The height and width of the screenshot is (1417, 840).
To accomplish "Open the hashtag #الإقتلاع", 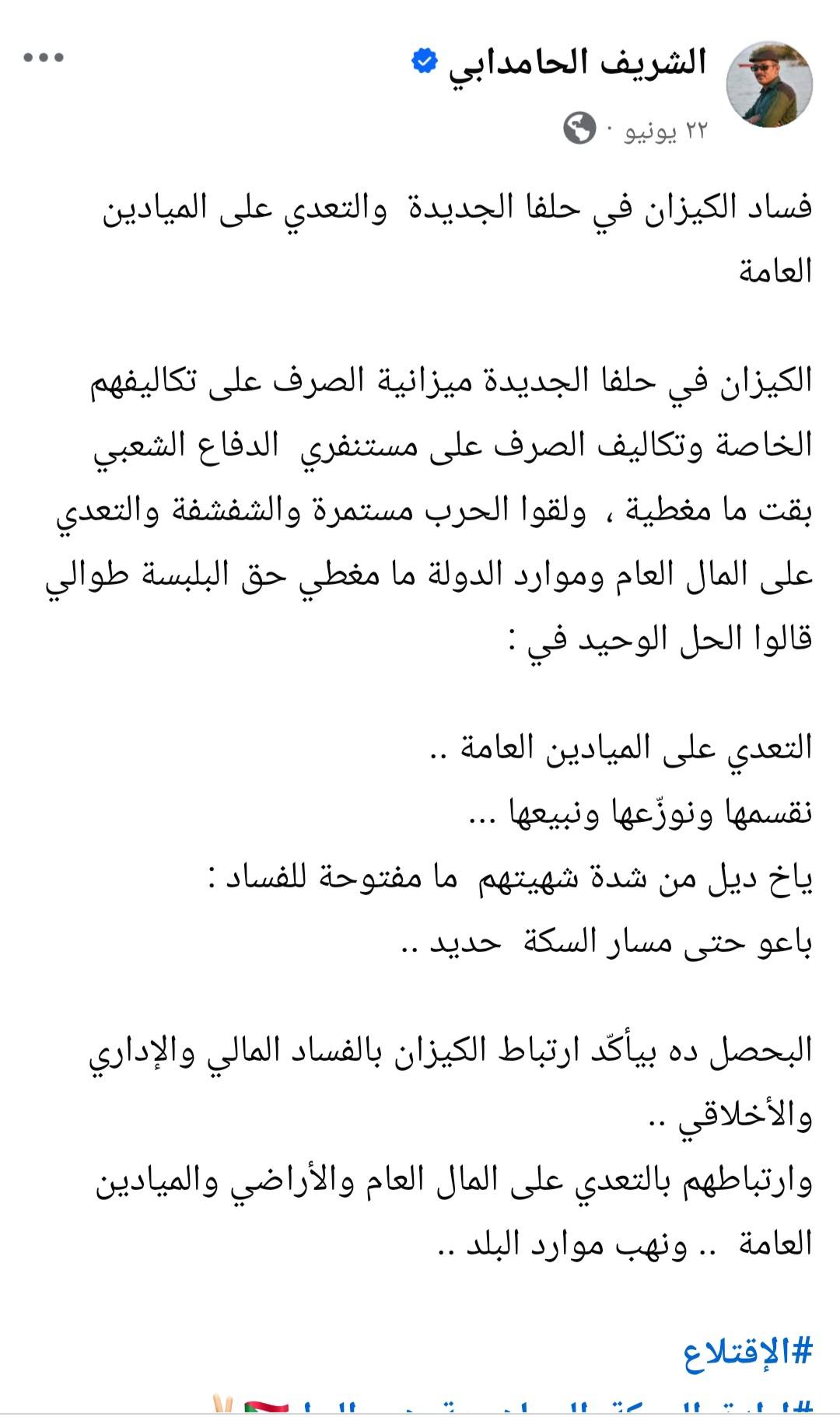I will point(747,1354).
